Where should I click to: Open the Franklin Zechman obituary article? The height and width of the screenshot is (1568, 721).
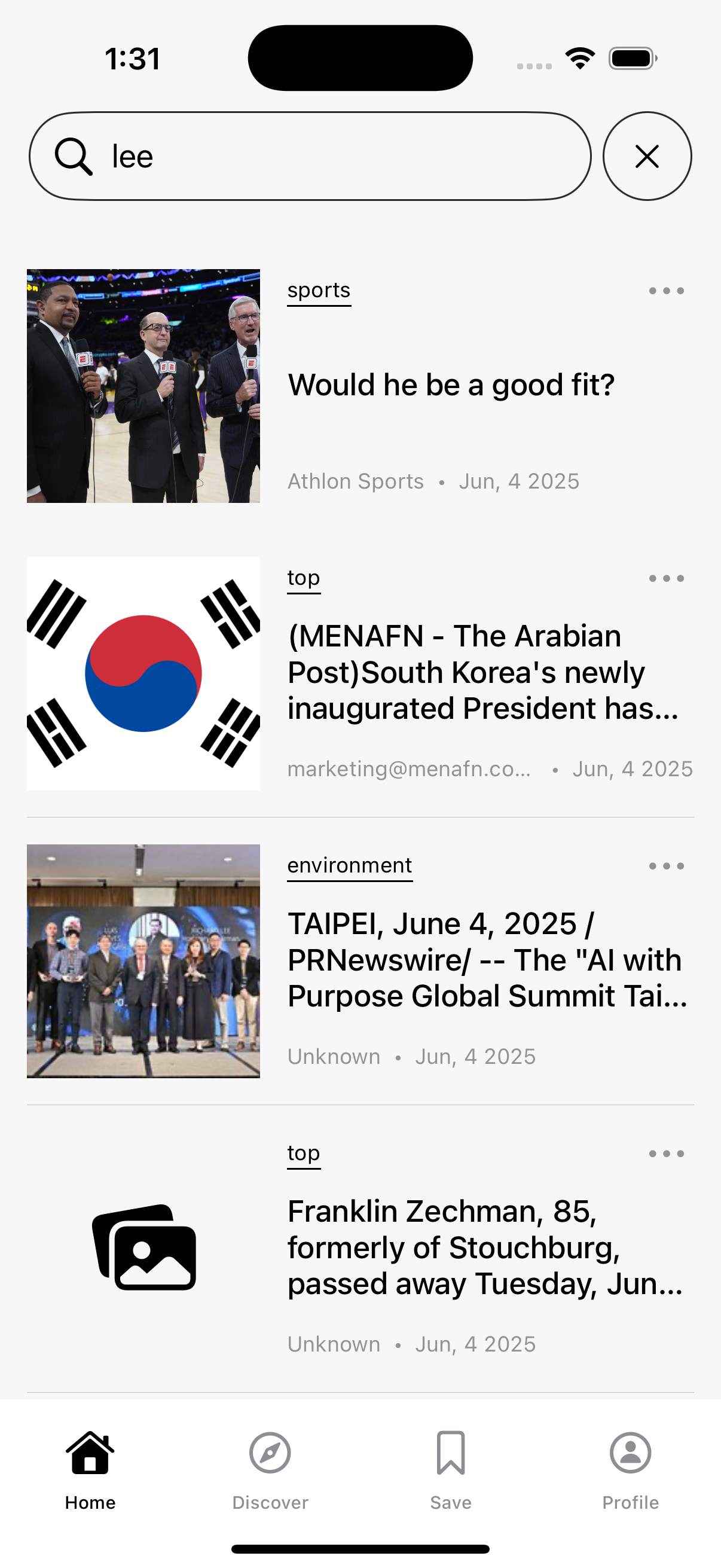[485, 1247]
